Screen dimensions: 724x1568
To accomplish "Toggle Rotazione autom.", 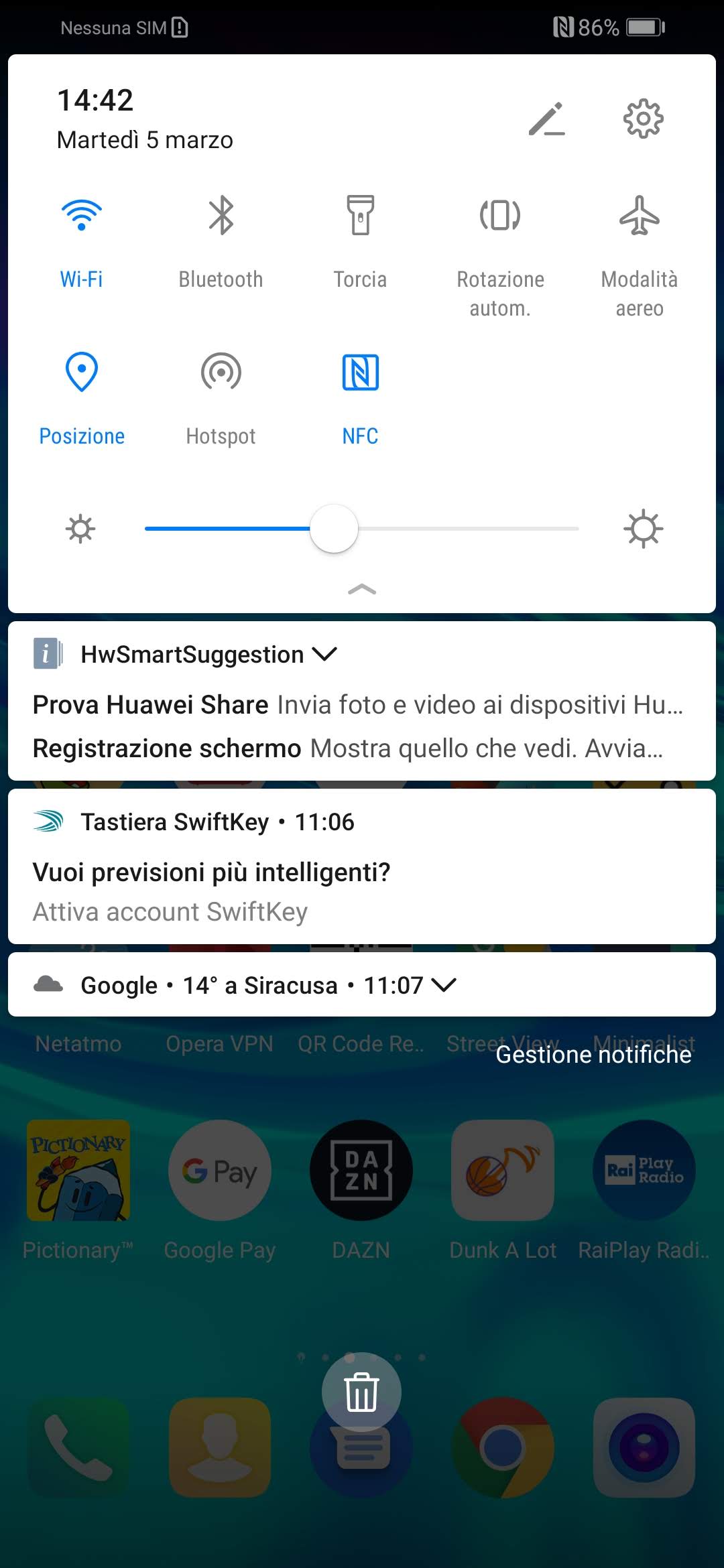I will pyautogui.click(x=500, y=216).
